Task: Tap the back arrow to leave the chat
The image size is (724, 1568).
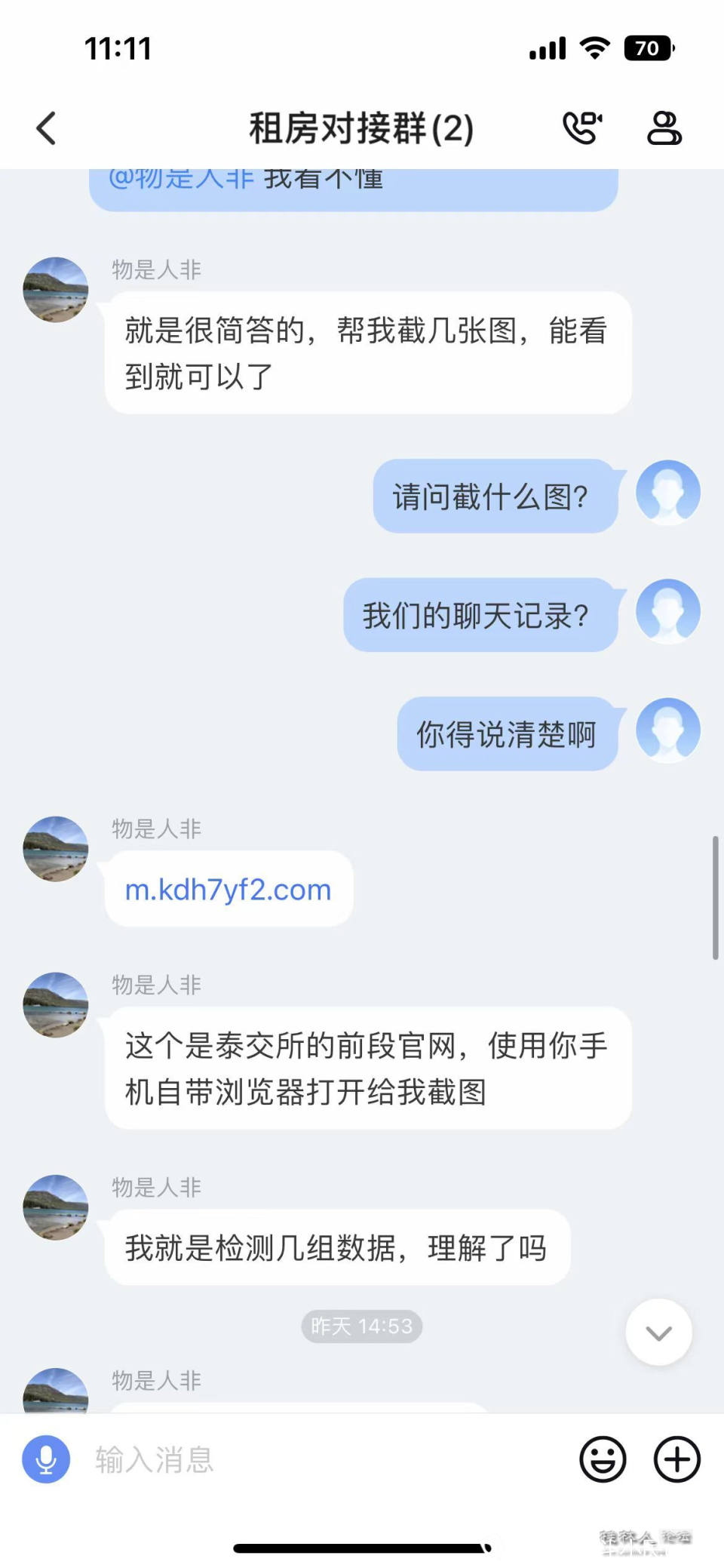Action: (45, 127)
